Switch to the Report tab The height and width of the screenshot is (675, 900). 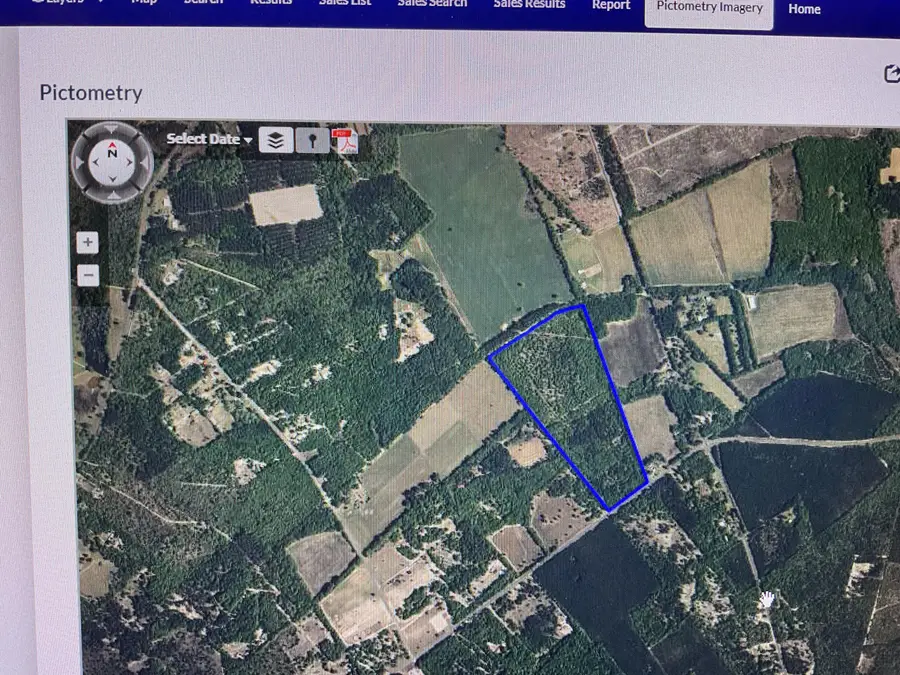coord(610,5)
